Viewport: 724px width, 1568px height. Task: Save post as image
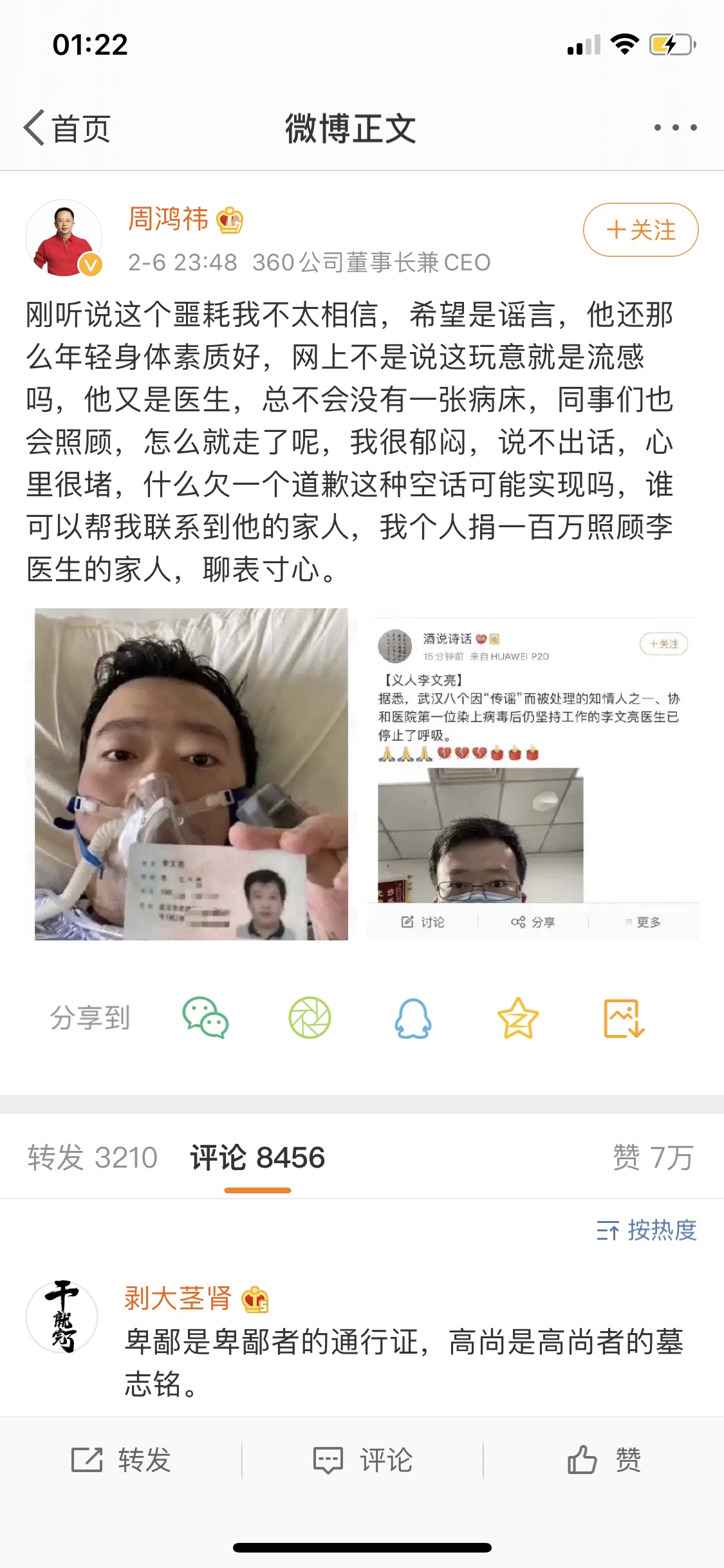[x=623, y=1018]
